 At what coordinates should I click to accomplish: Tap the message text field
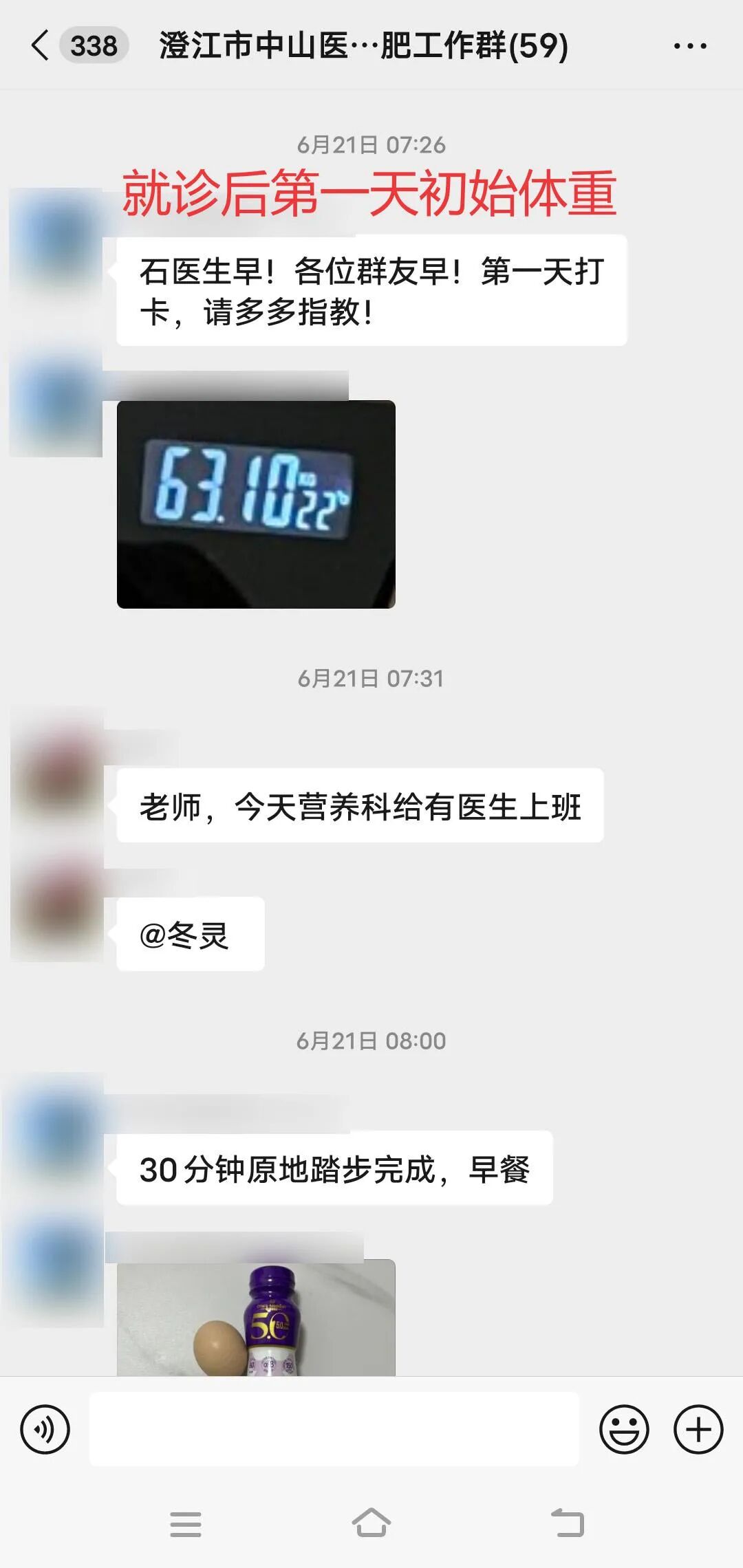334,1429
